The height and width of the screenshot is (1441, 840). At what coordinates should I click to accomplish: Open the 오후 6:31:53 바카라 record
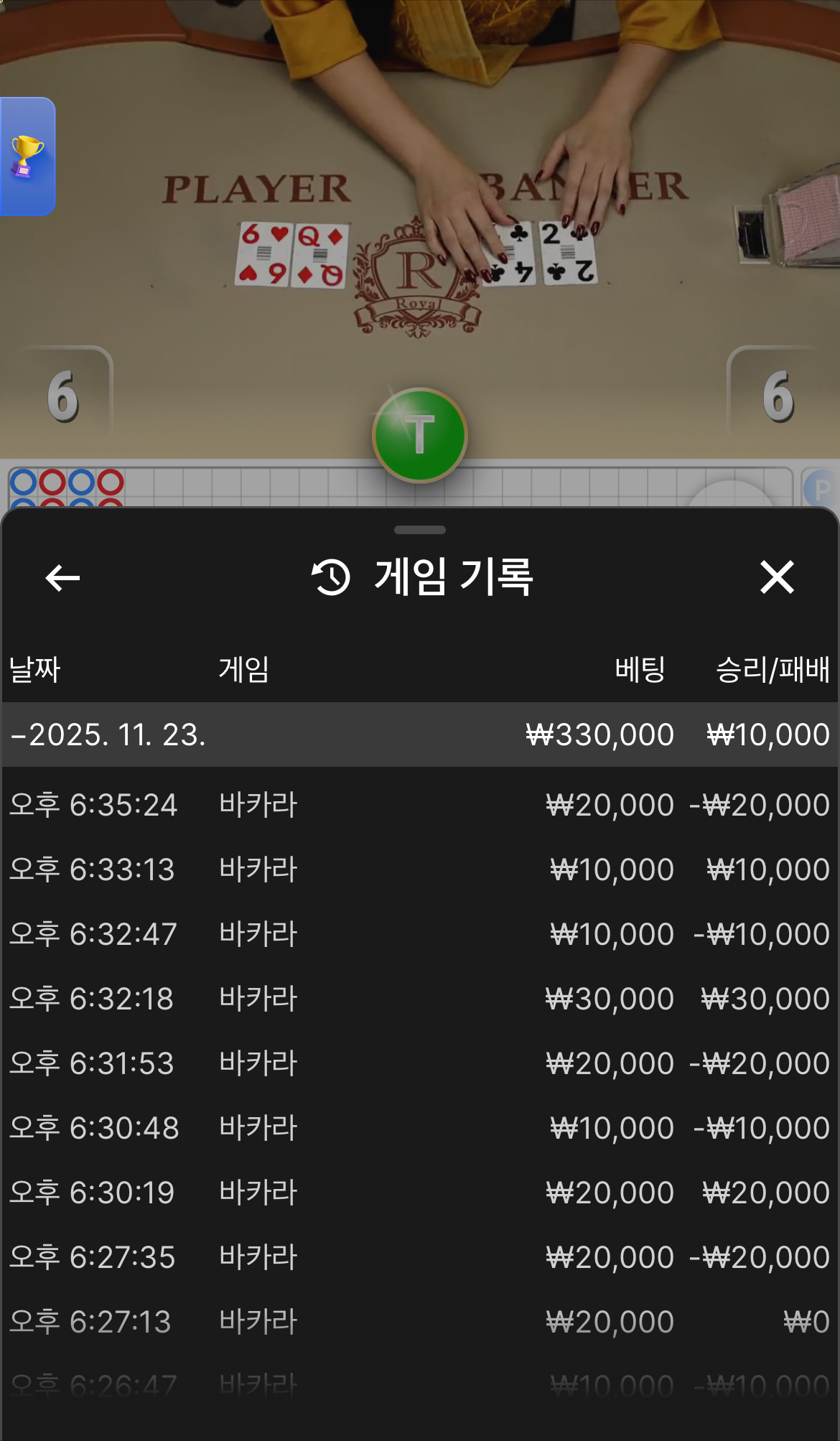420,1063
